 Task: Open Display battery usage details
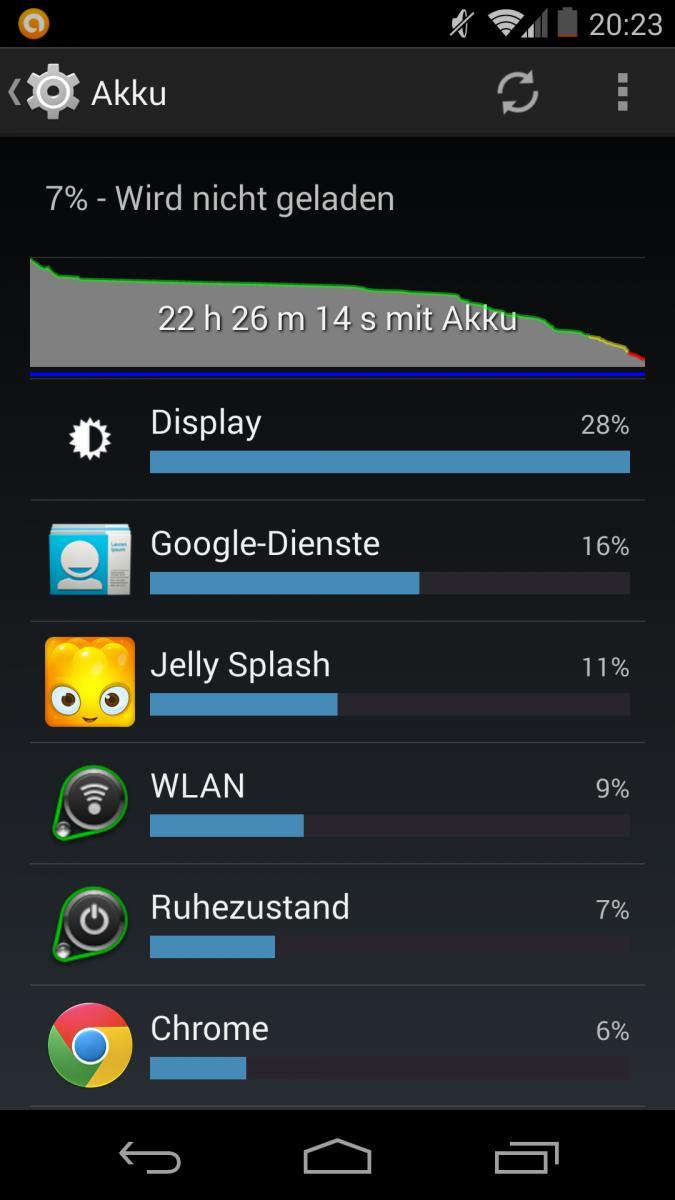pyautogui.click(x=337, y=440)
